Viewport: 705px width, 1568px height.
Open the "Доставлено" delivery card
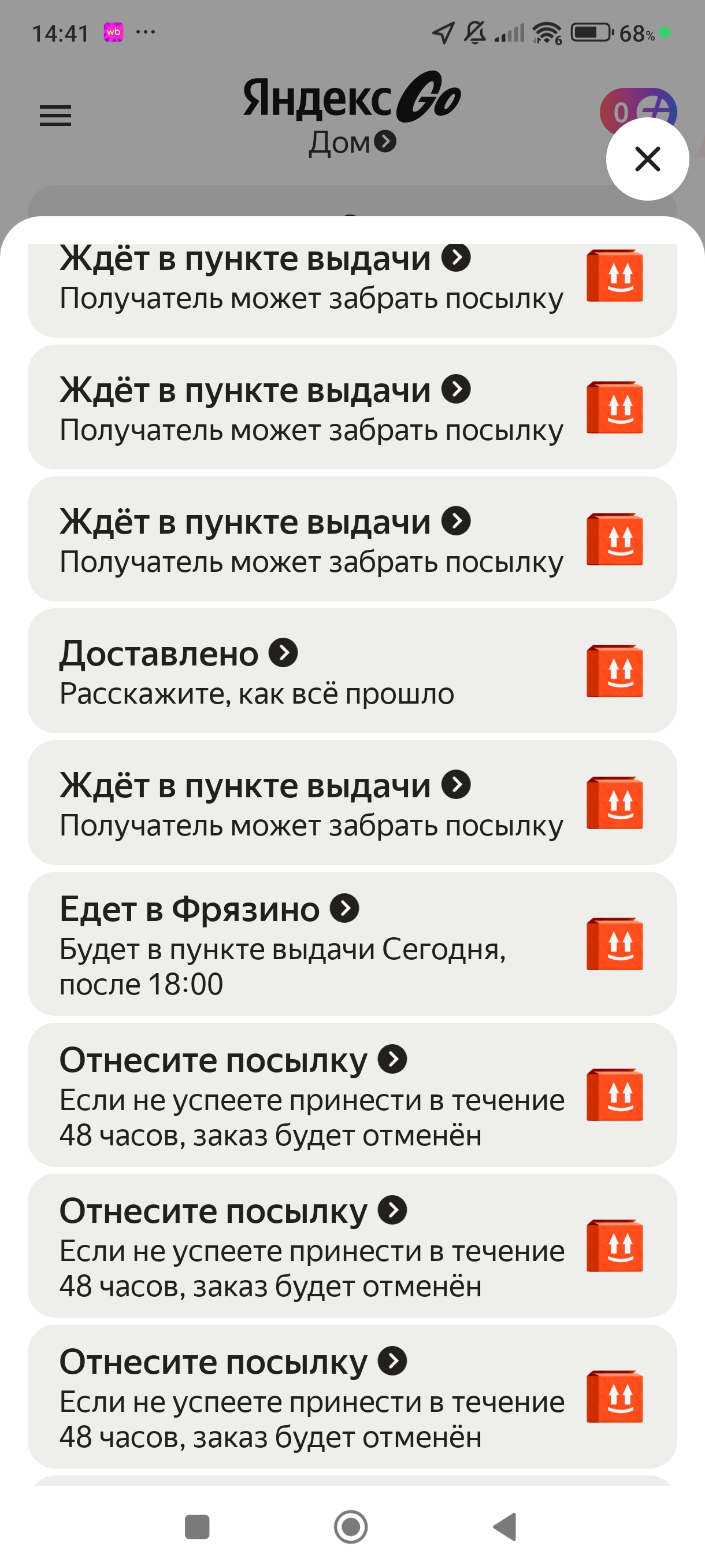point(351,671)
